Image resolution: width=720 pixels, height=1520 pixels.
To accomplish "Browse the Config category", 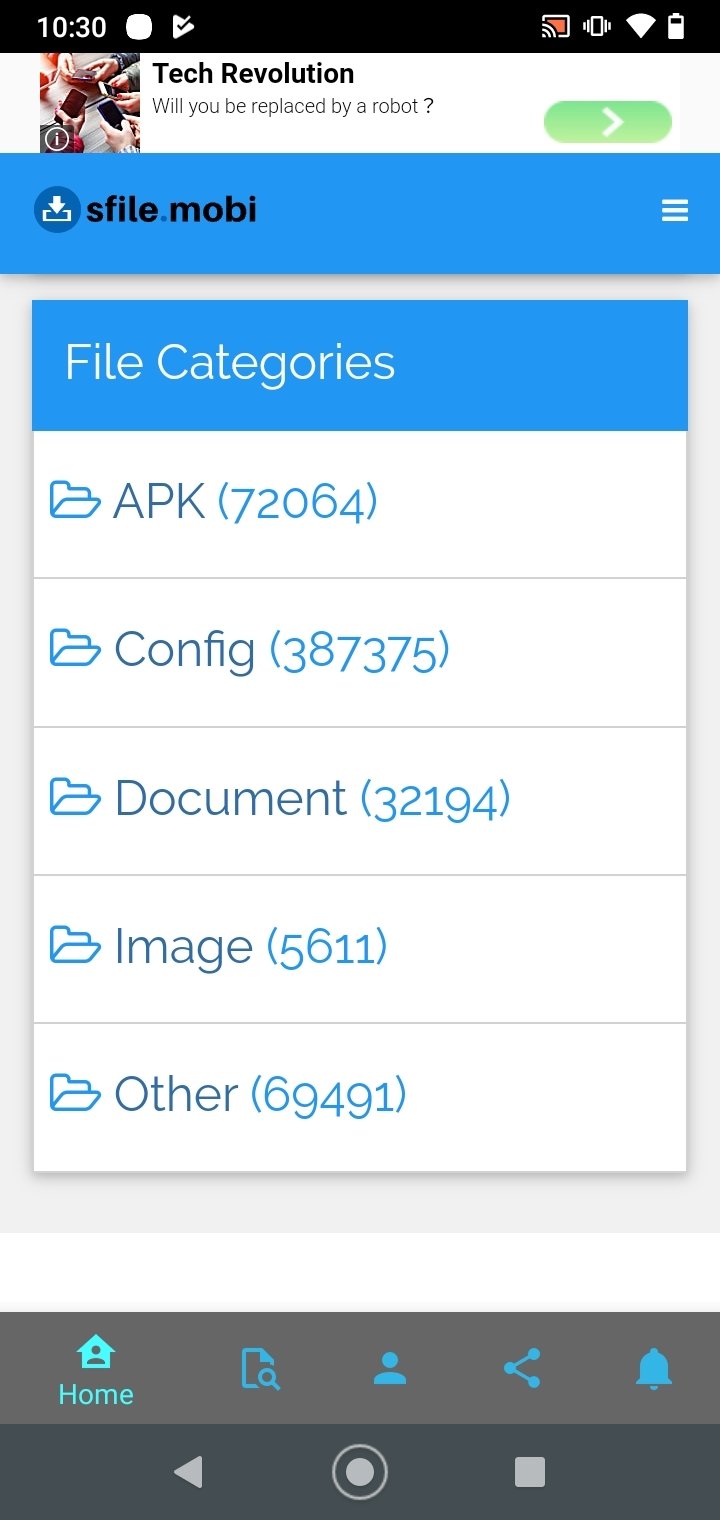I will pos(360,652).
